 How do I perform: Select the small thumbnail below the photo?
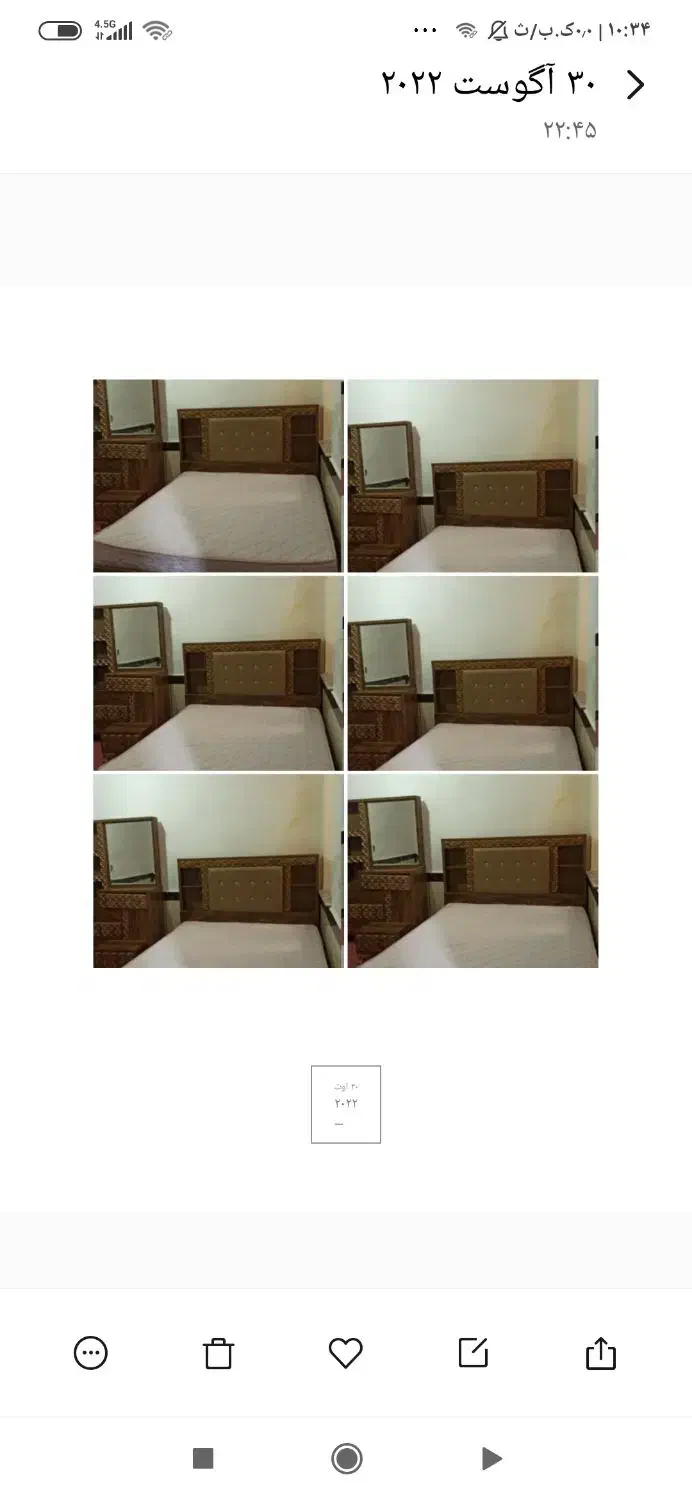click(x=346, y=1104)
